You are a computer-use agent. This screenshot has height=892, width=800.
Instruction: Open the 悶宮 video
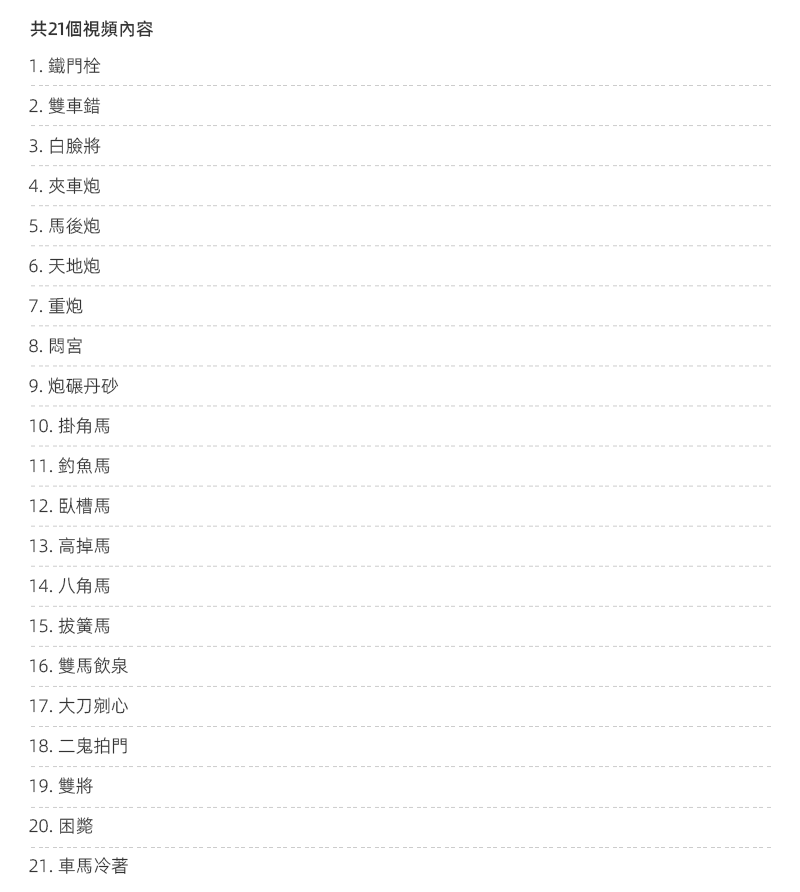pos(56,347)
